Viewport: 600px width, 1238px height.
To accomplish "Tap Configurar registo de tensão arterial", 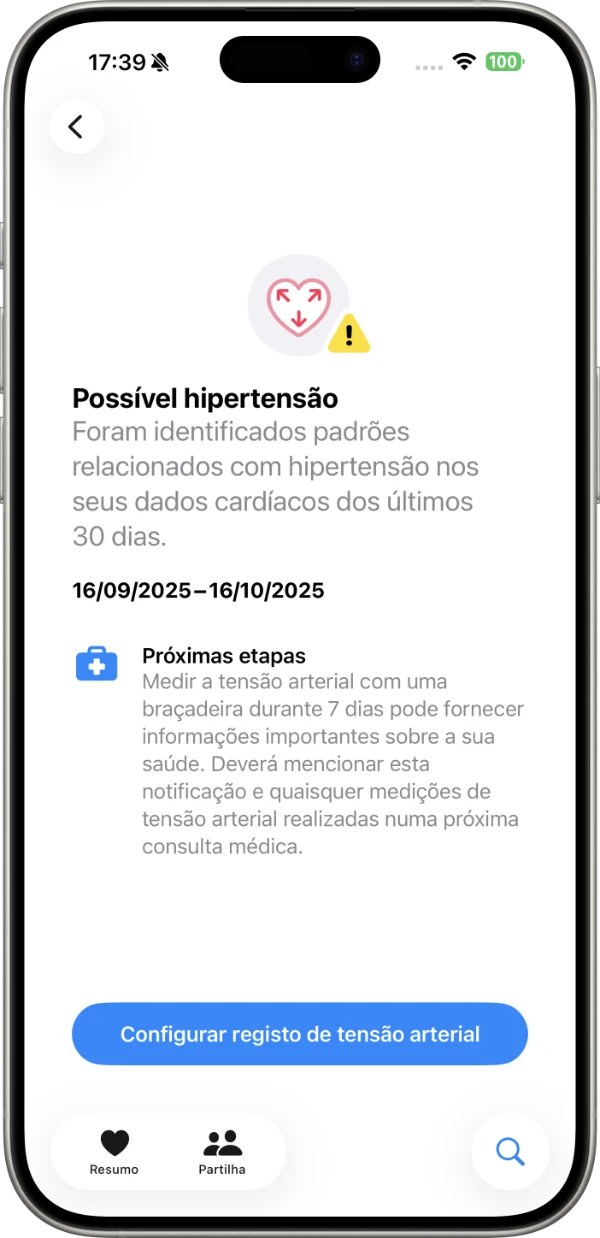I will pyautogui.click(x=299, y=1034).
